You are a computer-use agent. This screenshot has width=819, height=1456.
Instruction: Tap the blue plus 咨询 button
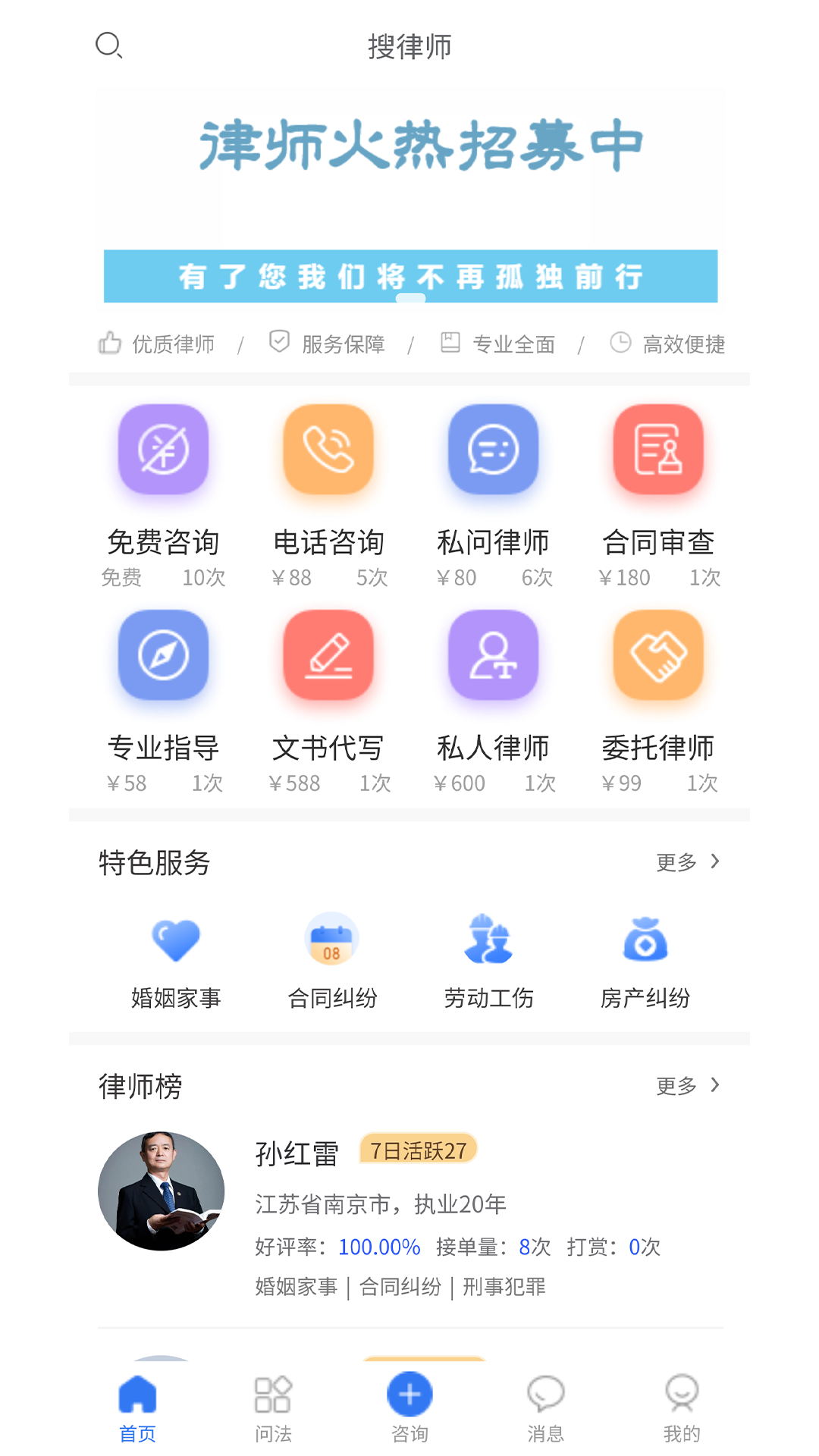point(409,1395)
